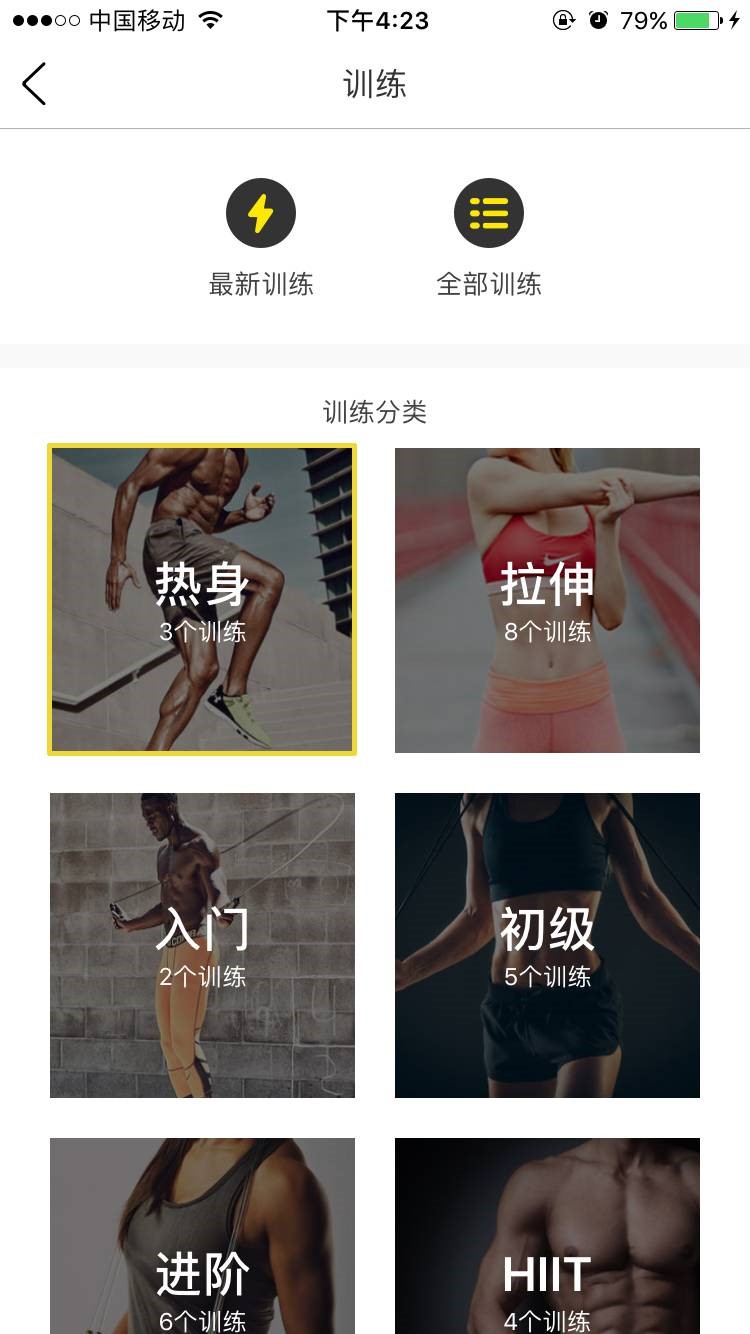Tap the 最新训练 label text
Screen dimensions: 750x1334
(261, 284)
